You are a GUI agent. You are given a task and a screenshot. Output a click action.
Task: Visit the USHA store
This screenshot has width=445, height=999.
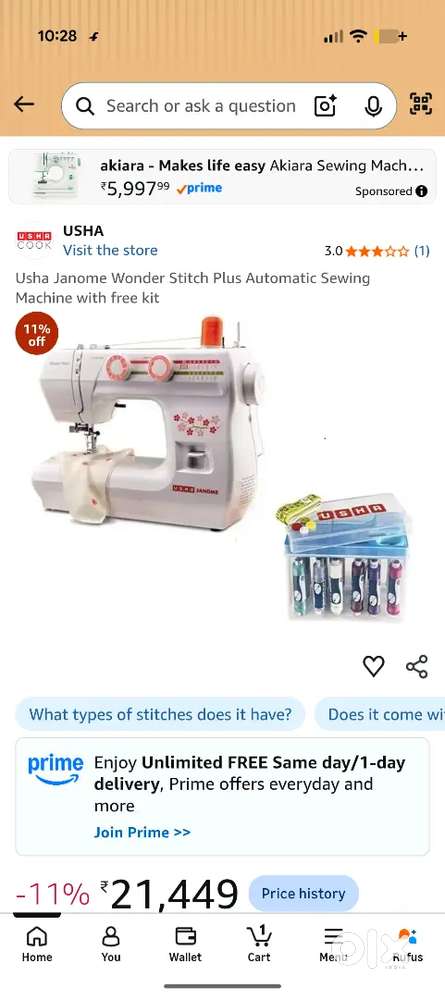pos(110,250)
